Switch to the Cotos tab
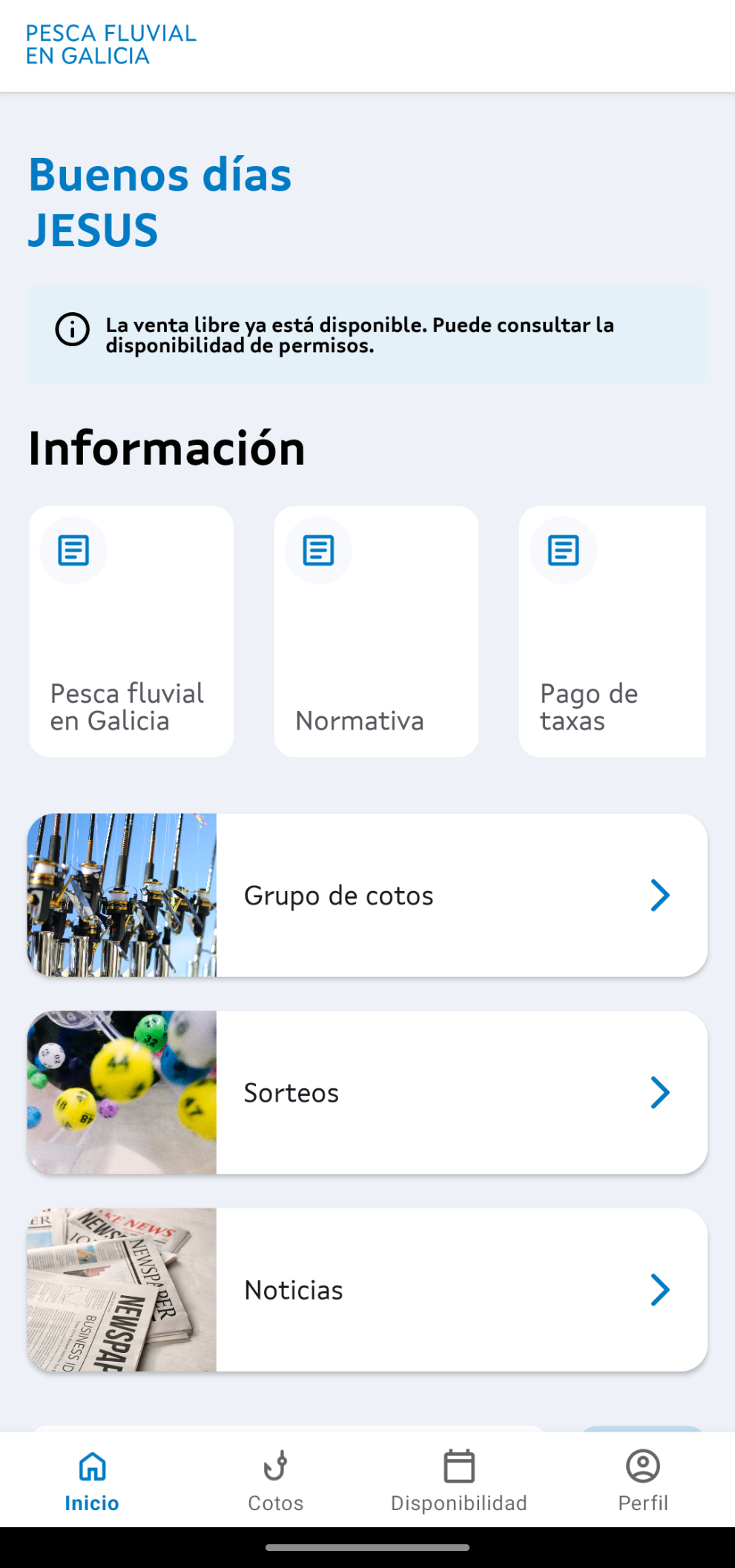 pos(275,1483)
